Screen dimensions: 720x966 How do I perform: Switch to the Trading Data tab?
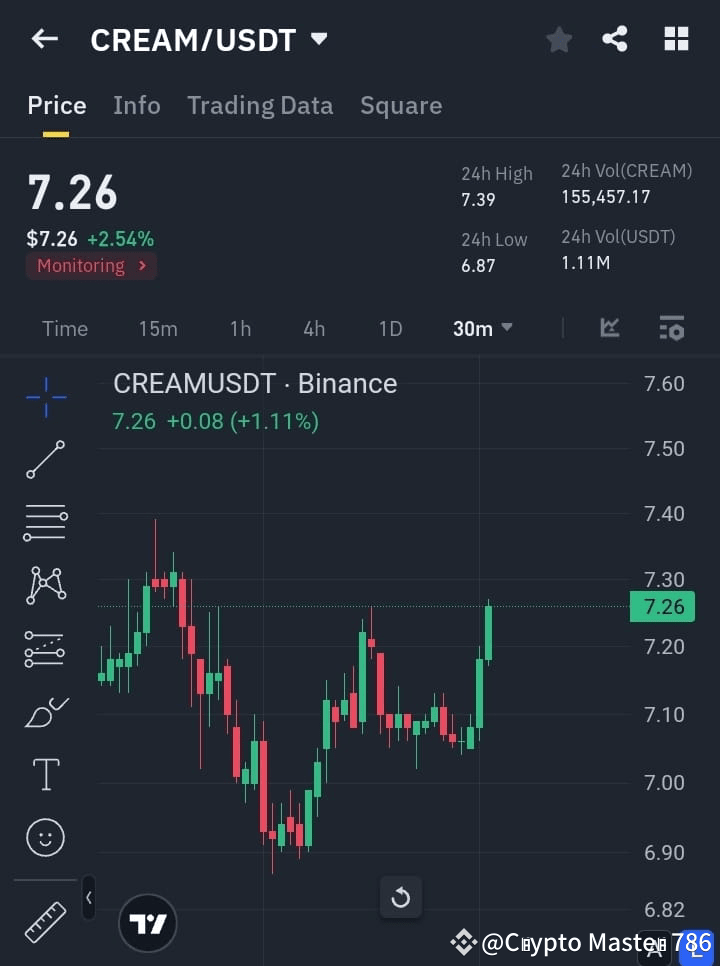click(260, 105)
